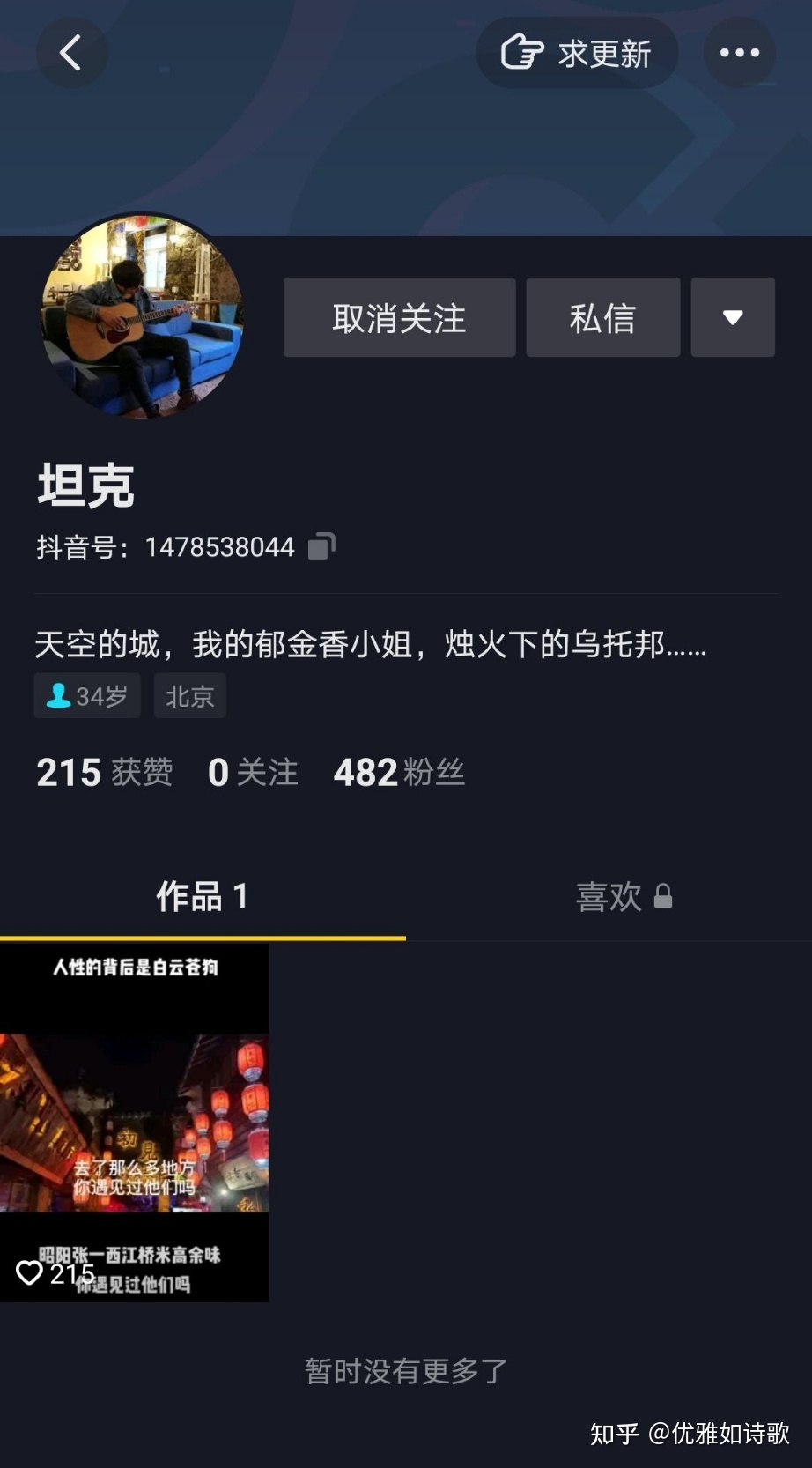View the 482 粉丝 followers list
The height and width of the screenshot is (1468, 812).
[399, 773]
